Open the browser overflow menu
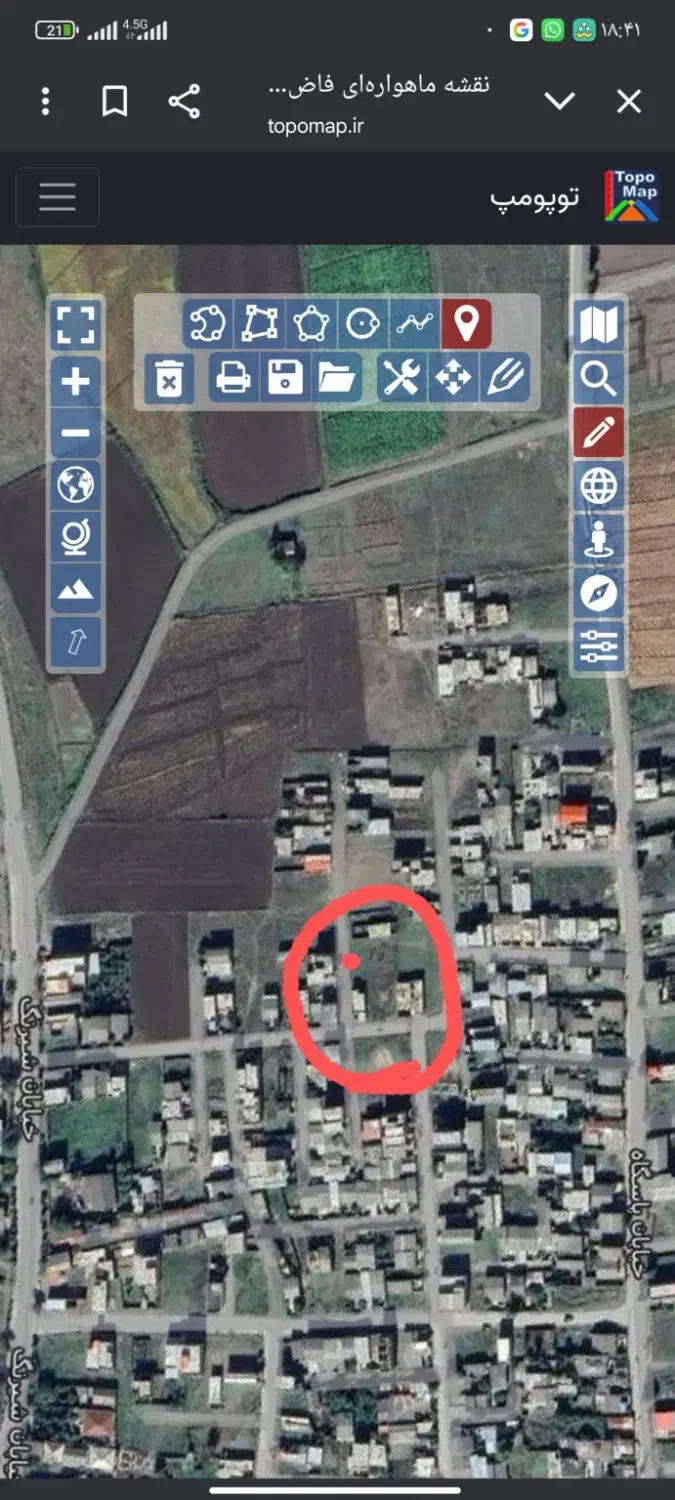The width and height of the screenshot is (675, 1500). pyautogui.click(x=45, y=101)
